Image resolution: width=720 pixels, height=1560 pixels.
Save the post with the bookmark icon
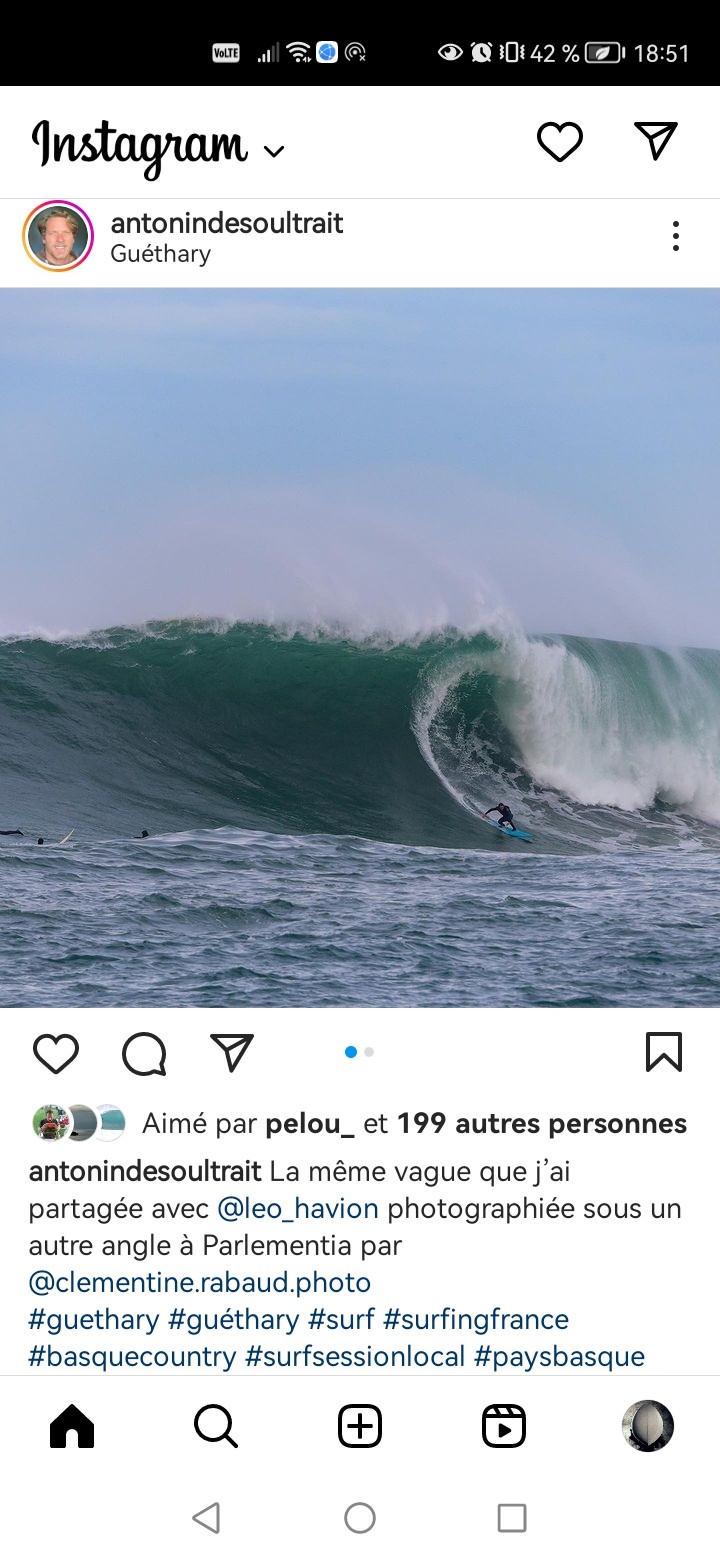(663, 1052)
